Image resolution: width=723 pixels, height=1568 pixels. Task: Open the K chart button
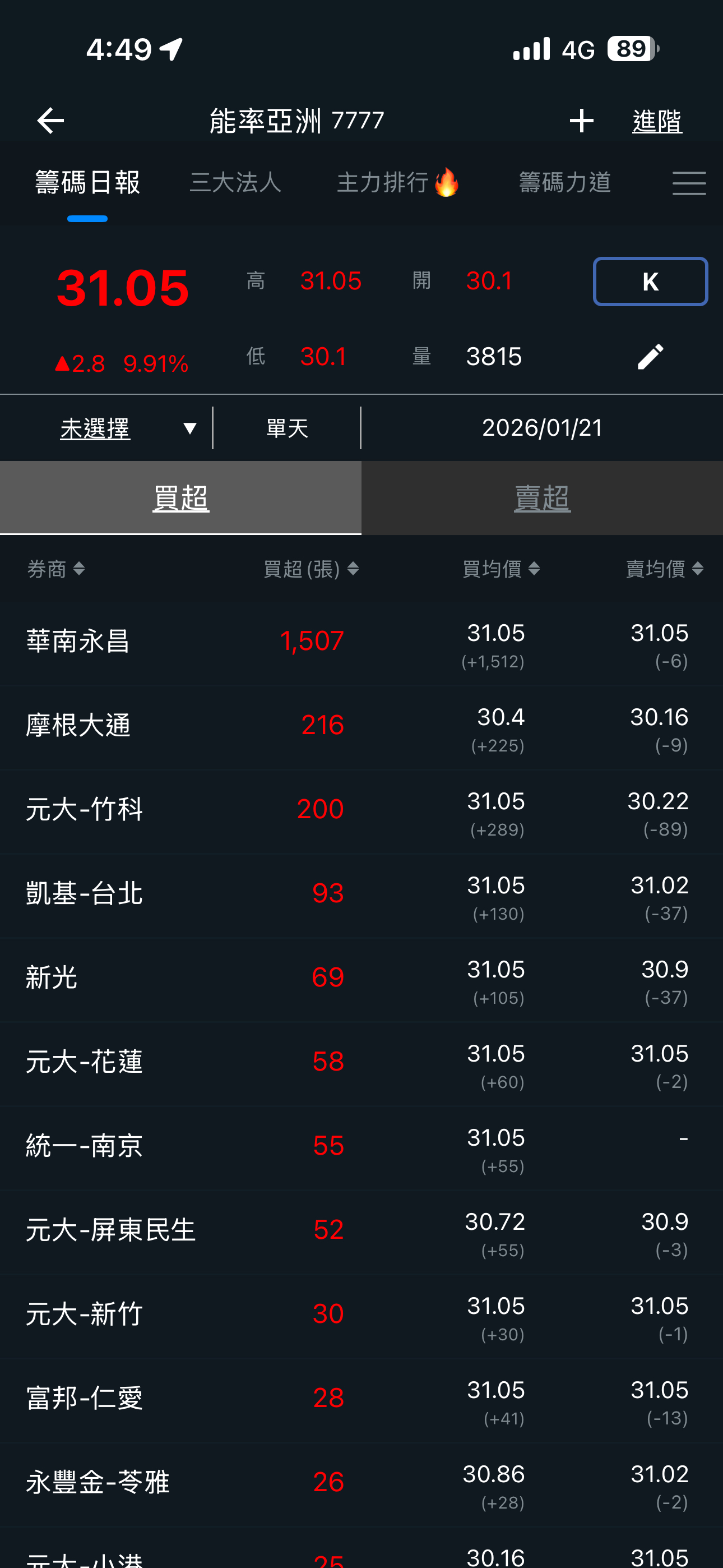pyautogui.click(x=650, y=281)
